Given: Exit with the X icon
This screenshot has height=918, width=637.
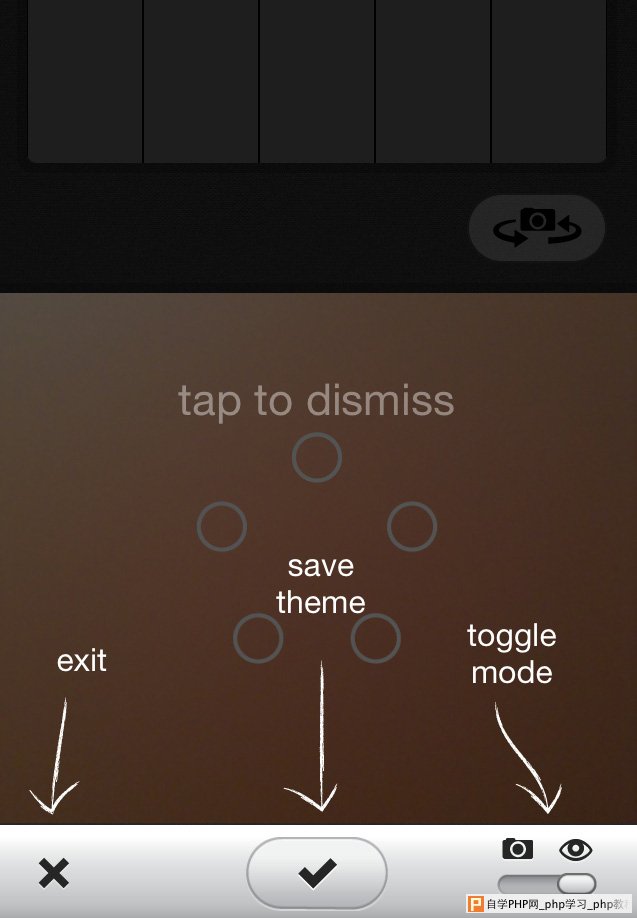Looking at the screenshot, I should (x=54, y=873).
